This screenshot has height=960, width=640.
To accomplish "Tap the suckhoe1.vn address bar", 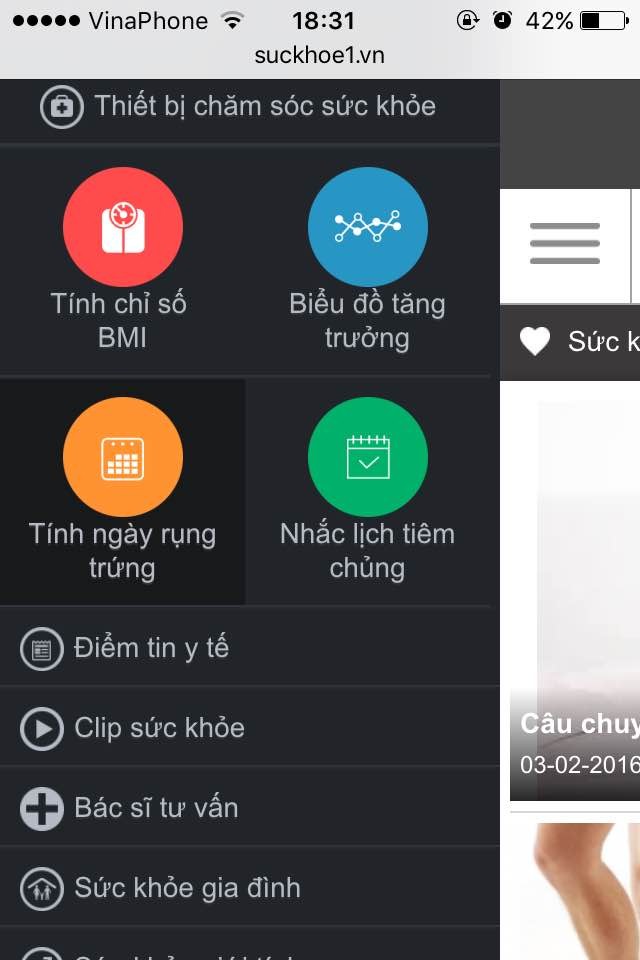I will coord(320,55).
